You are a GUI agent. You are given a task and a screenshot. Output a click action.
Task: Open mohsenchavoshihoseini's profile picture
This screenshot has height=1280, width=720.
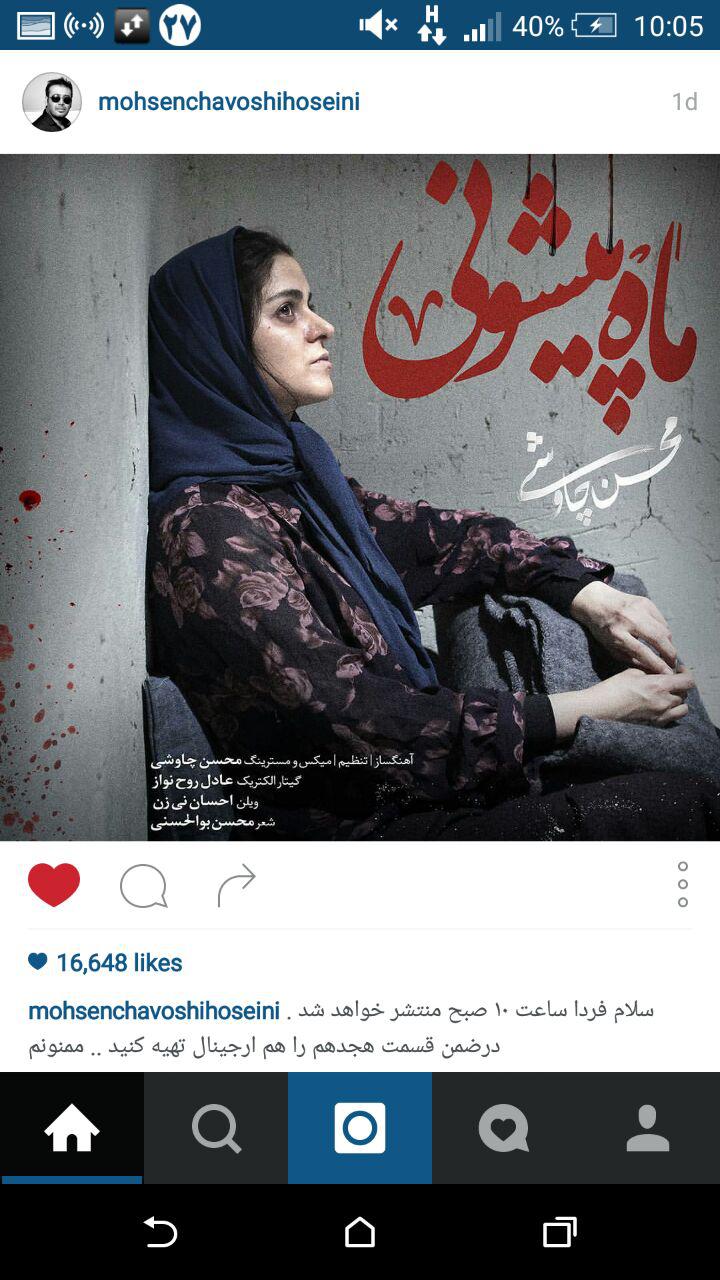pos(52,102)
